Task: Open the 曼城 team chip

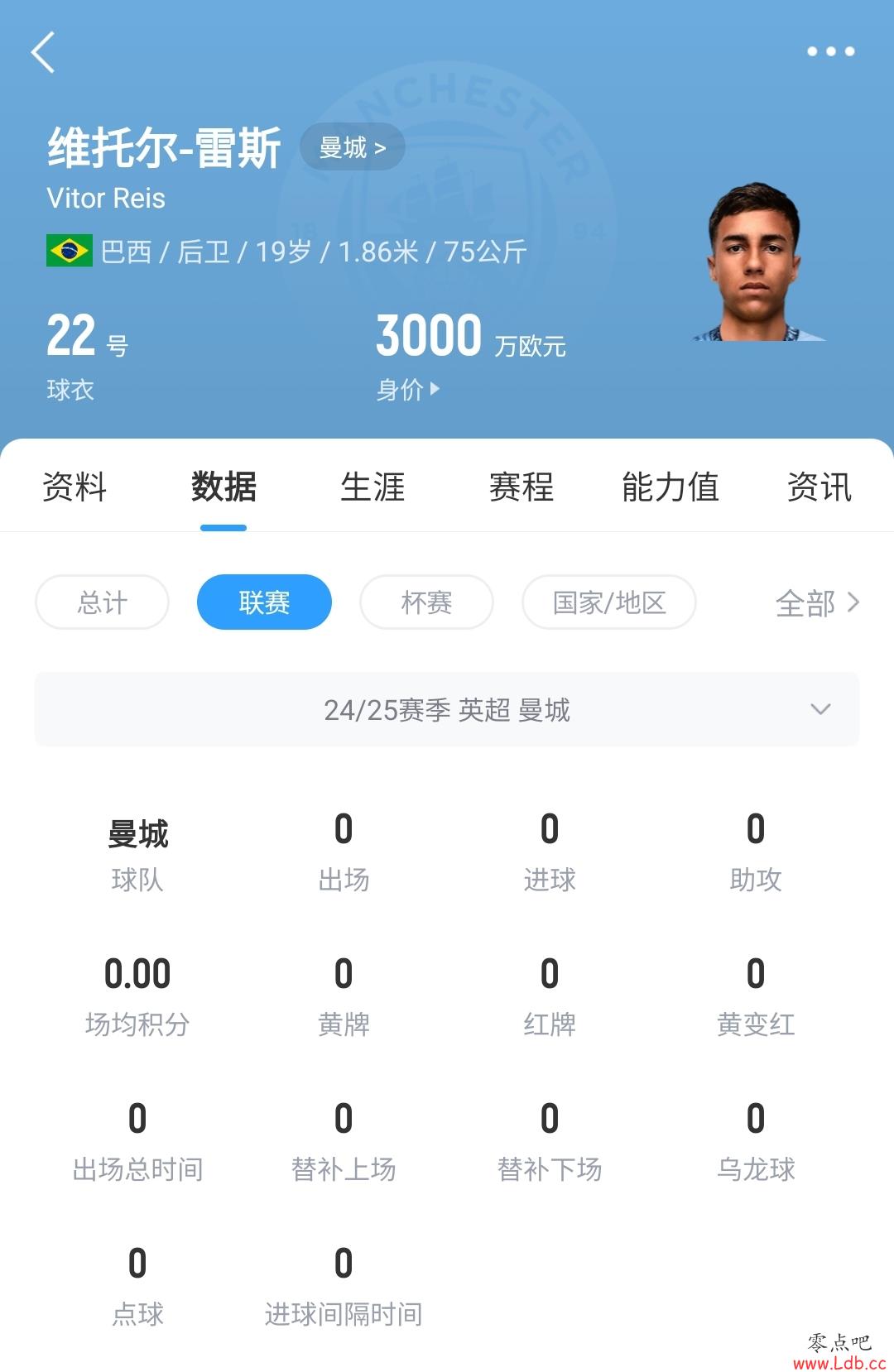Action: coord(353,147)
